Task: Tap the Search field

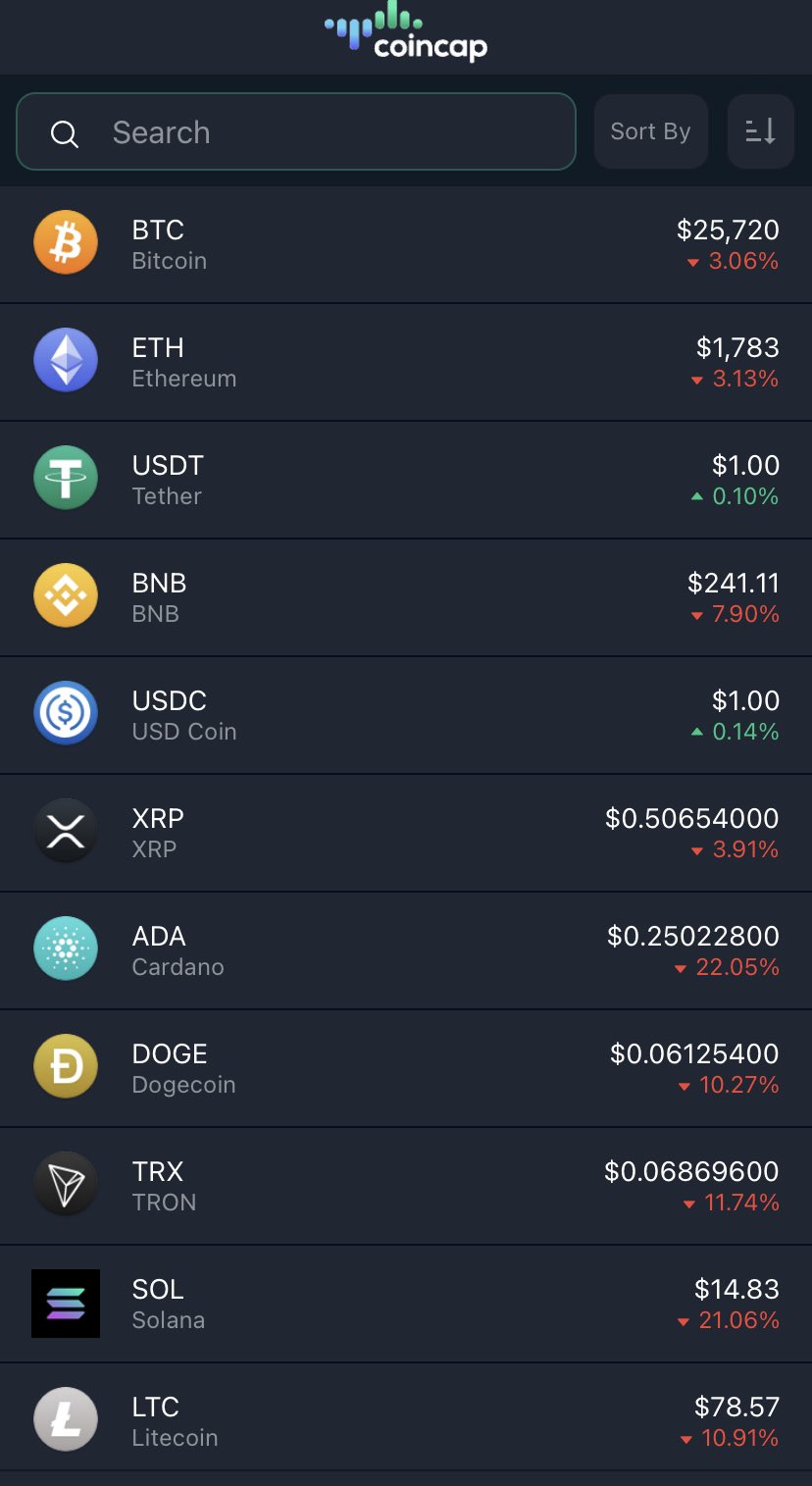Action: [x=295, y=131]
